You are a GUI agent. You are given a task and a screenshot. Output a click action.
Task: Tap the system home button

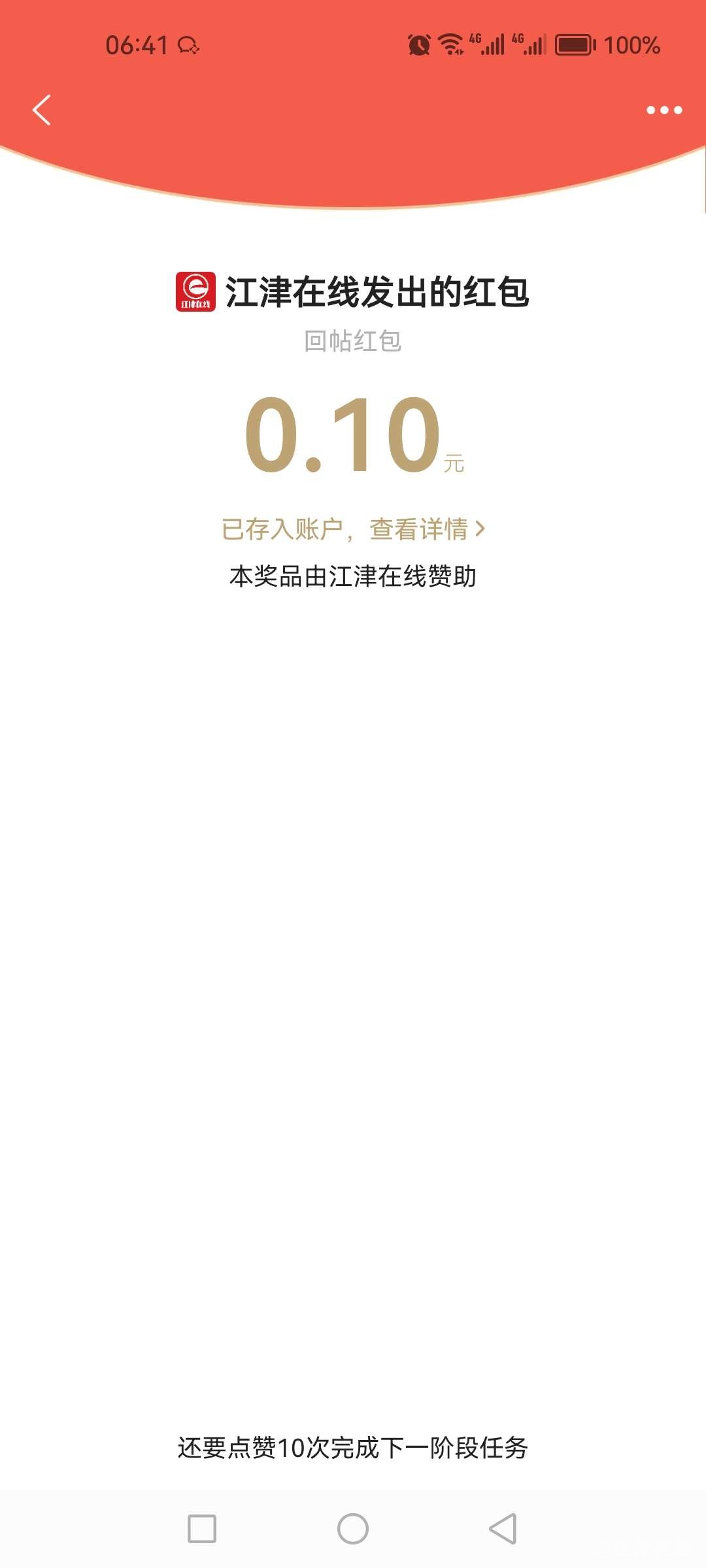pyautogui.click(x=353, y=1529)
